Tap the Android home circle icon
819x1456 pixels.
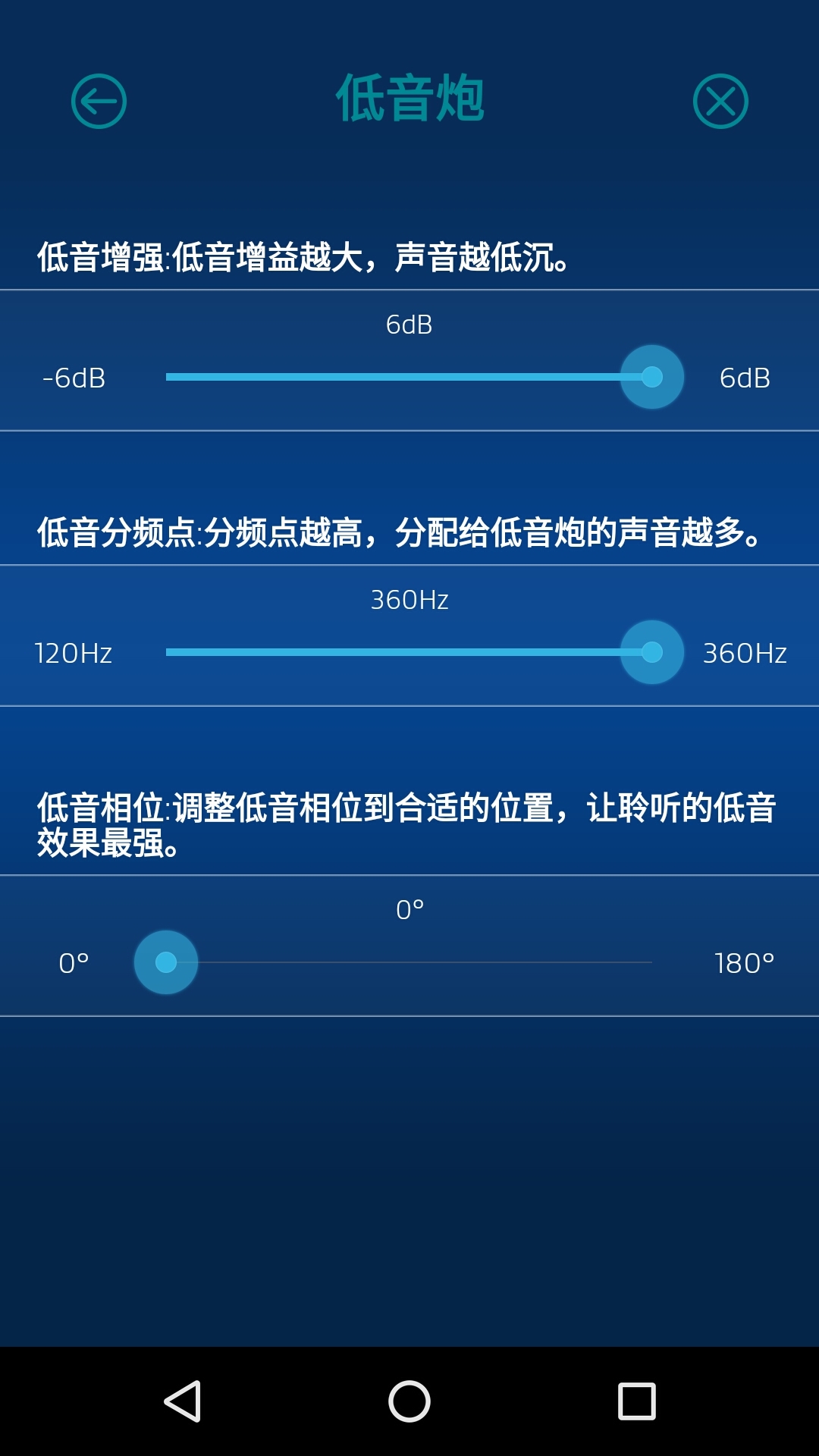(x=409, y=1399)
